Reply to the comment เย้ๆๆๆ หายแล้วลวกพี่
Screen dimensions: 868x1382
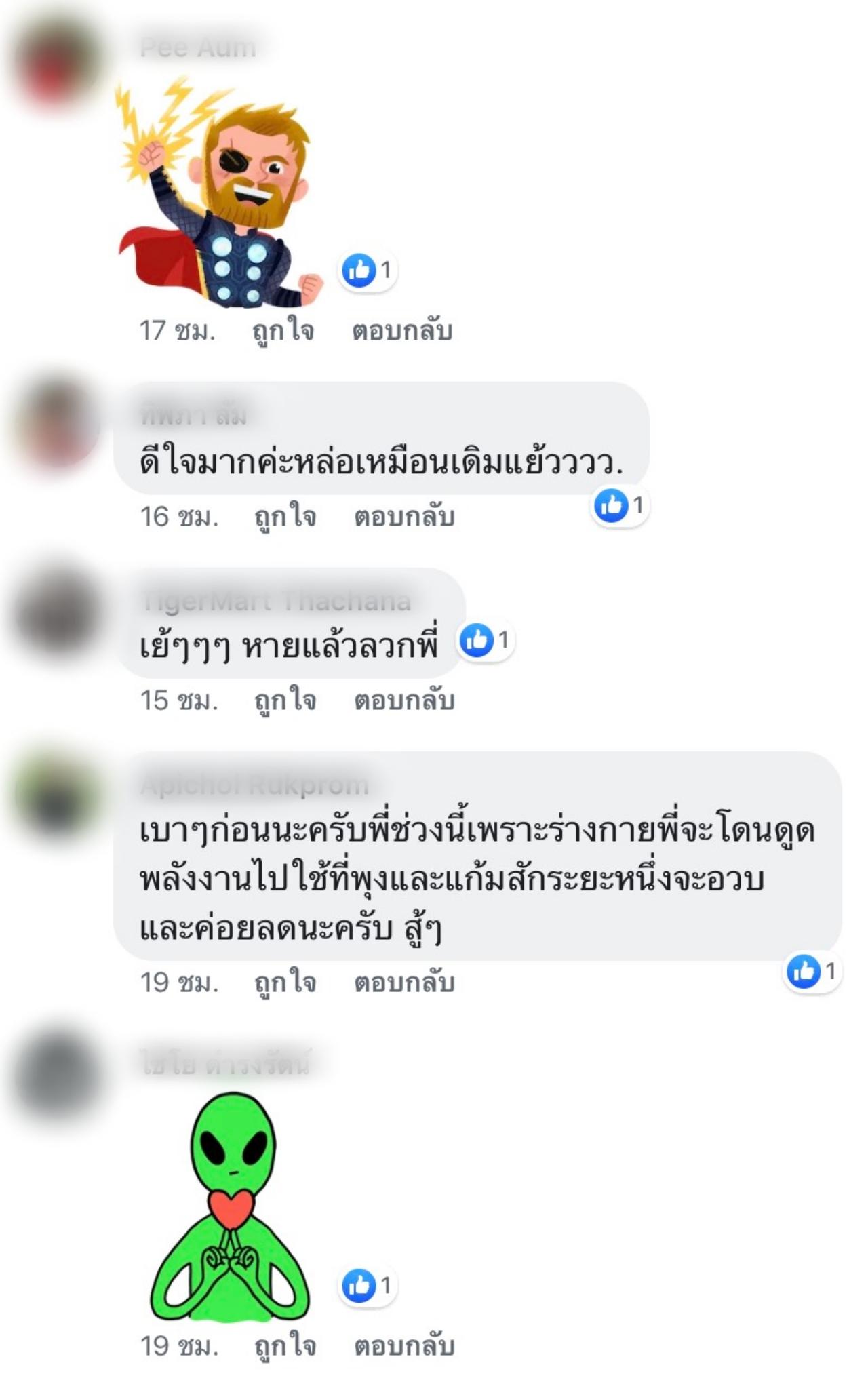(x=404, y=700)
